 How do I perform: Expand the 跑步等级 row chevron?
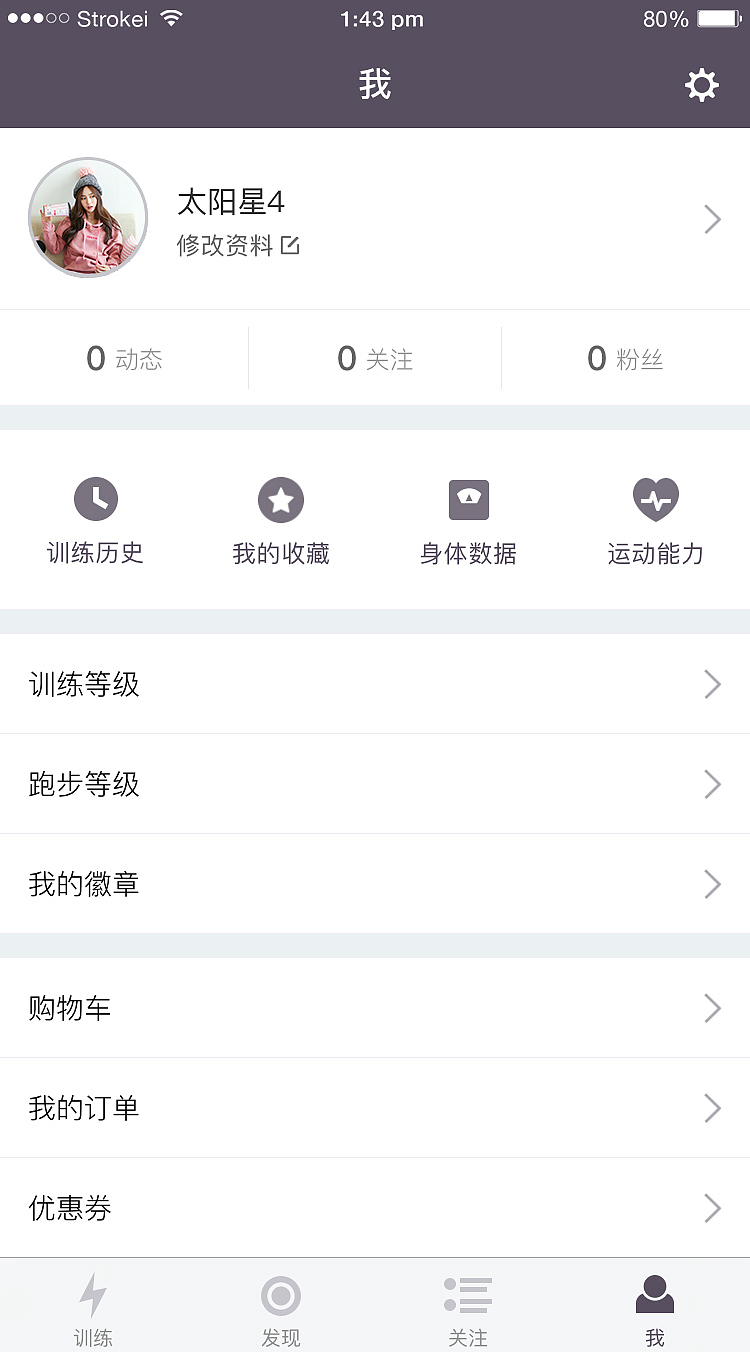[712, 784]
